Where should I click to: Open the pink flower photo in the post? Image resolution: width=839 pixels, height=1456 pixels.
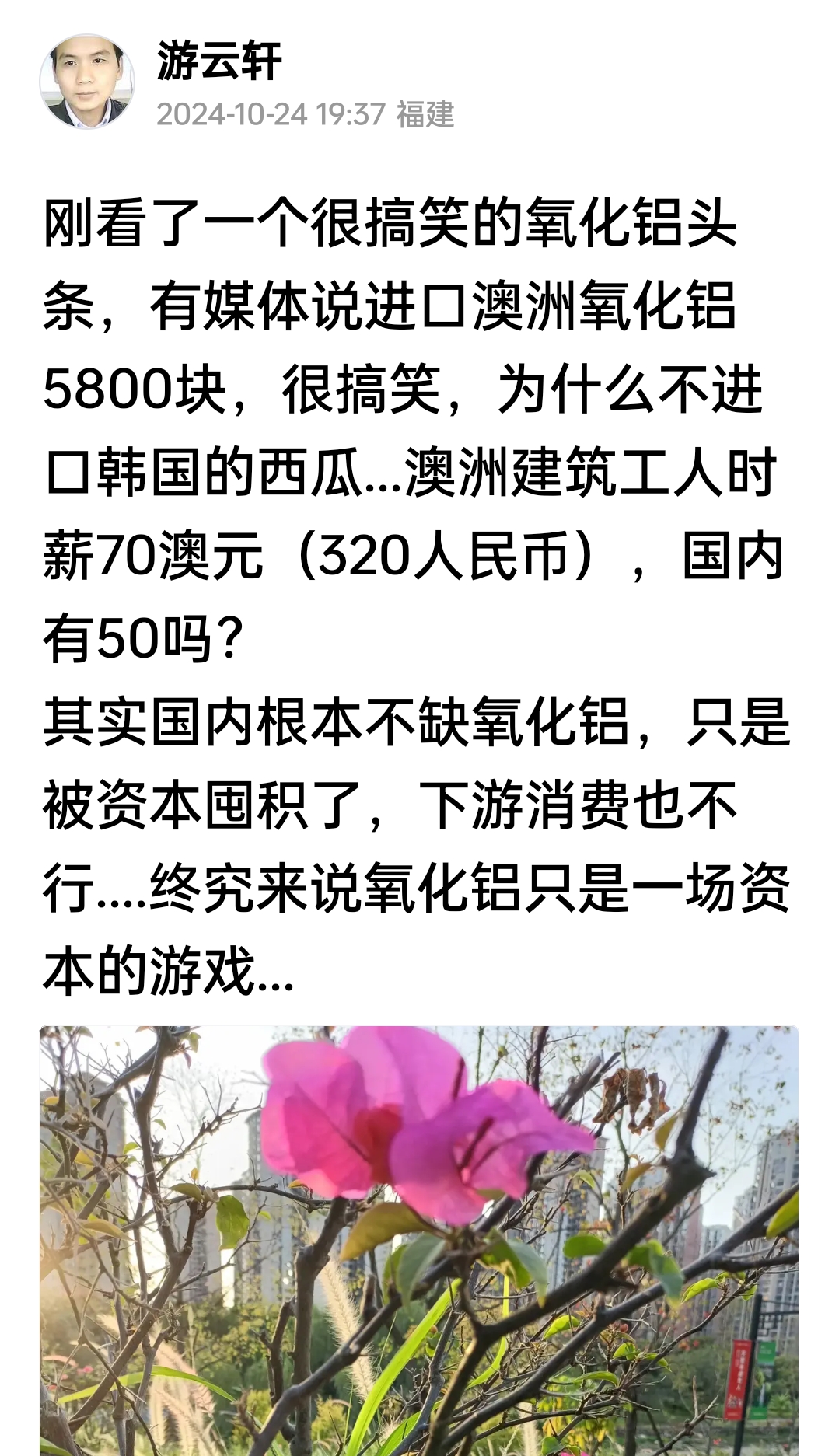tap(419, 1240)
